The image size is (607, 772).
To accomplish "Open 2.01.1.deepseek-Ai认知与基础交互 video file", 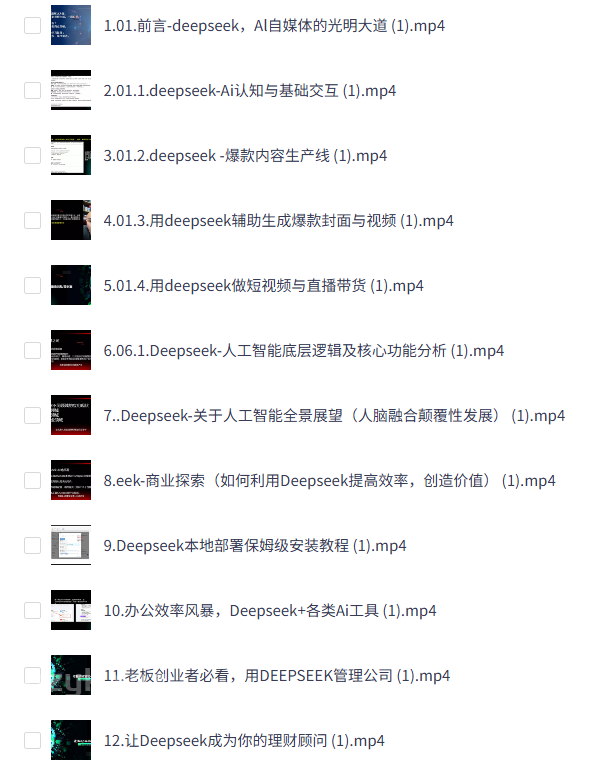I will 250,90.
